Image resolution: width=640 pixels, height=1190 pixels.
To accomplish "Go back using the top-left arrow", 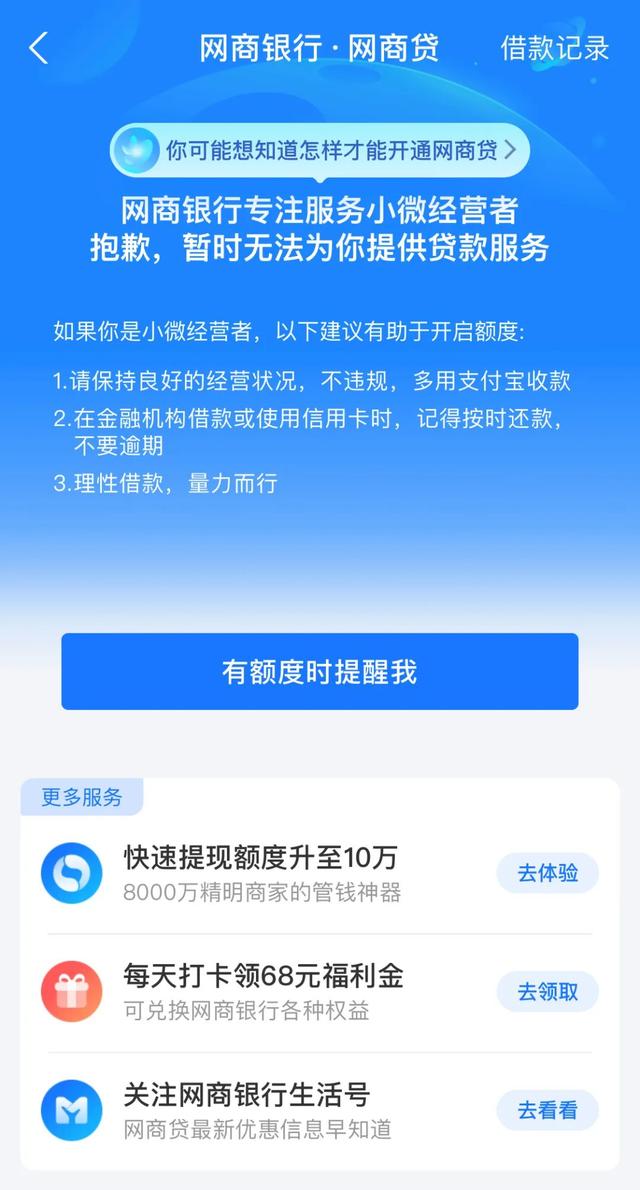I will tap(39, 48).
